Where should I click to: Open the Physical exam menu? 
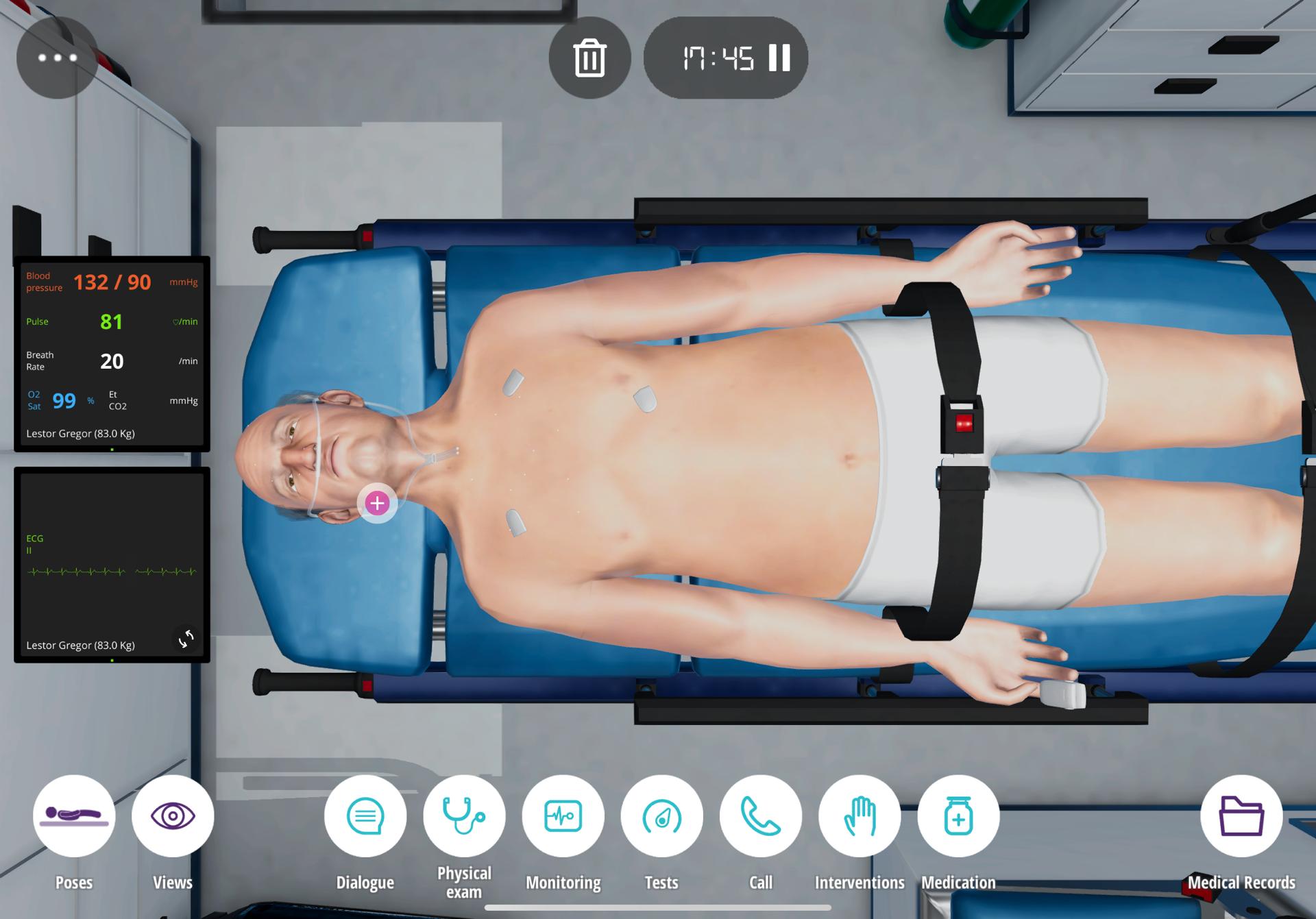coord(464,816)
